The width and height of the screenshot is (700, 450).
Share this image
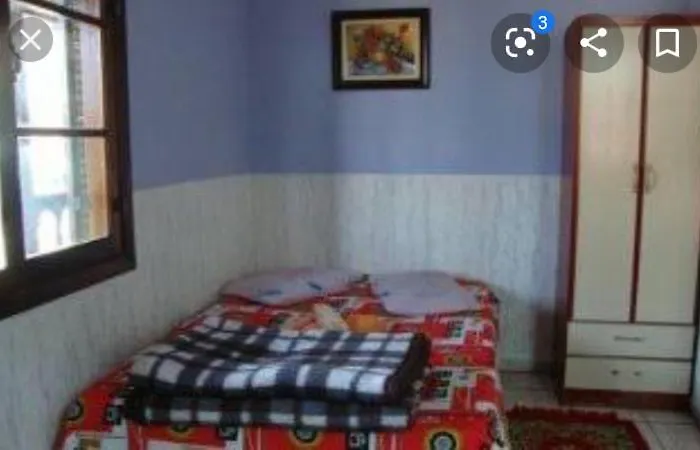pos(594,43)
